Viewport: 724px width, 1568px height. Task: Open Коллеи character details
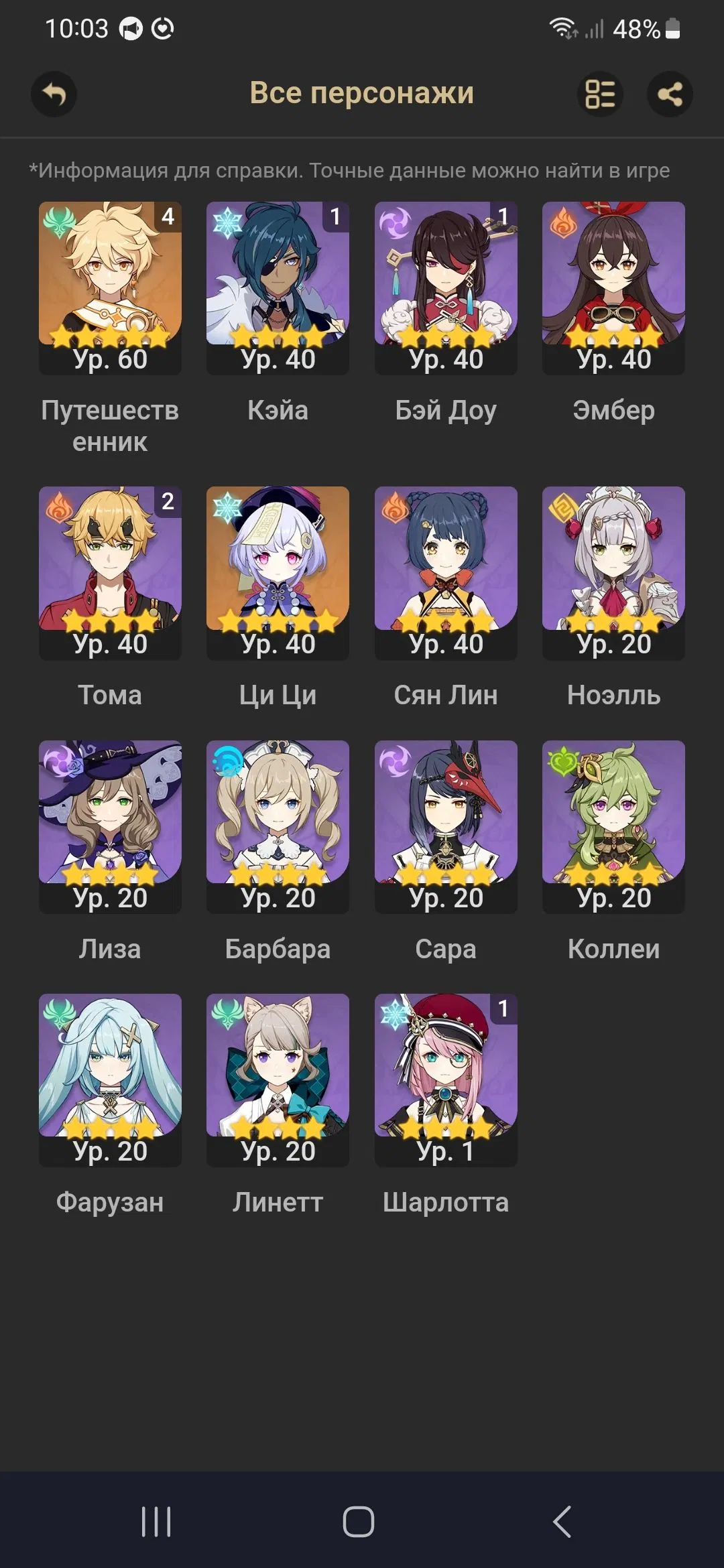tap(613, 826)
